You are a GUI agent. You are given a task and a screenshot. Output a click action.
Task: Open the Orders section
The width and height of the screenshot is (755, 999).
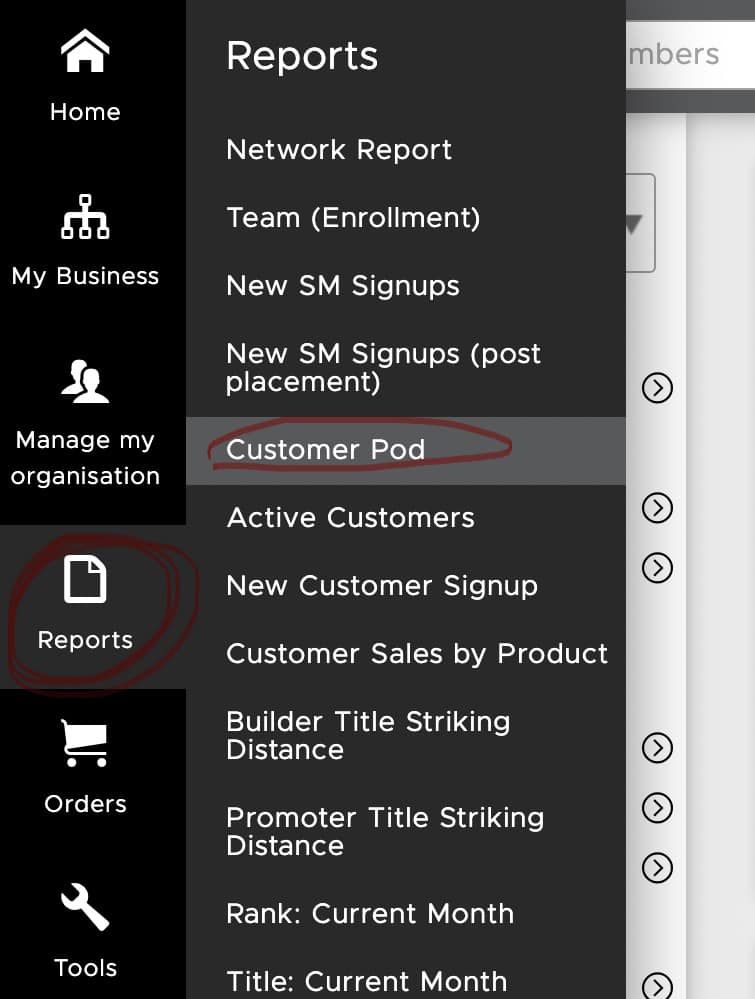[85, 770]
